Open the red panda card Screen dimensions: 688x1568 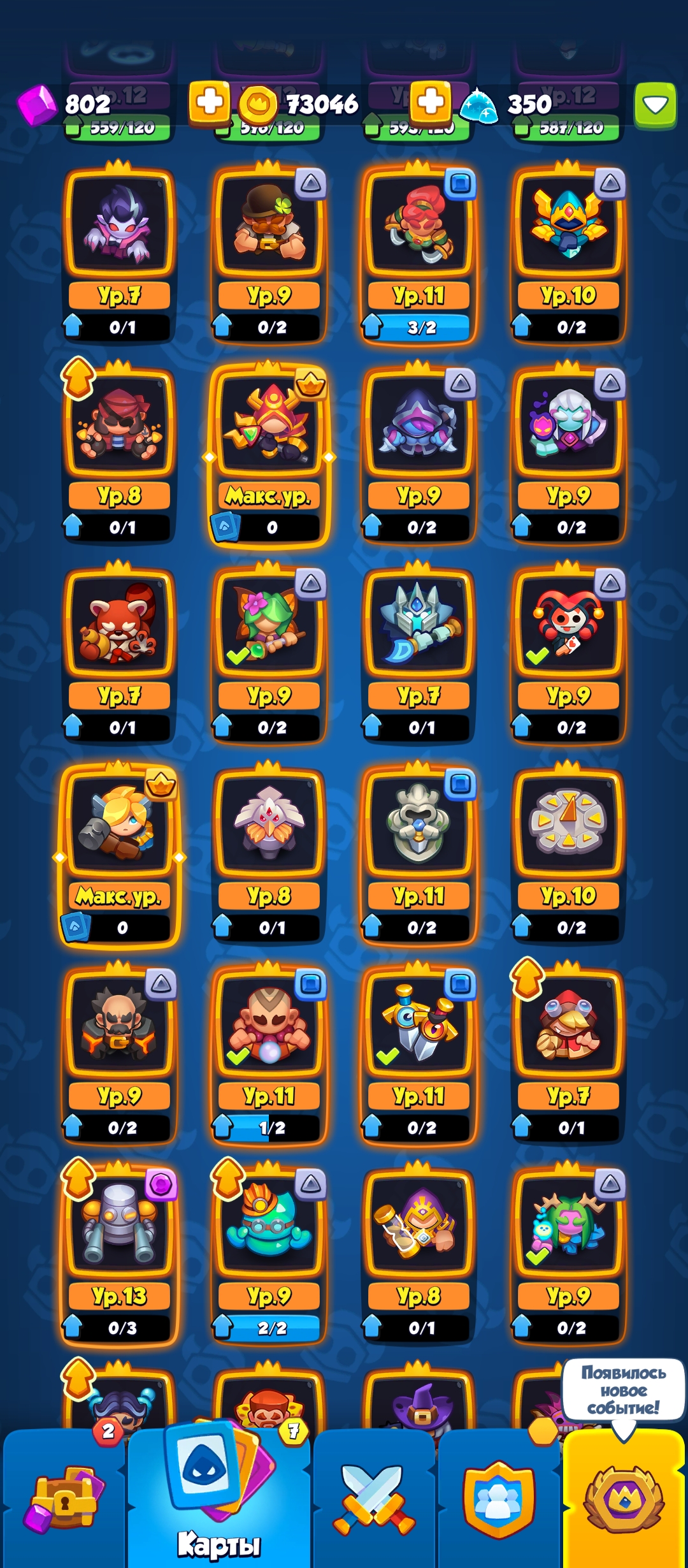[x=119, y=654]
